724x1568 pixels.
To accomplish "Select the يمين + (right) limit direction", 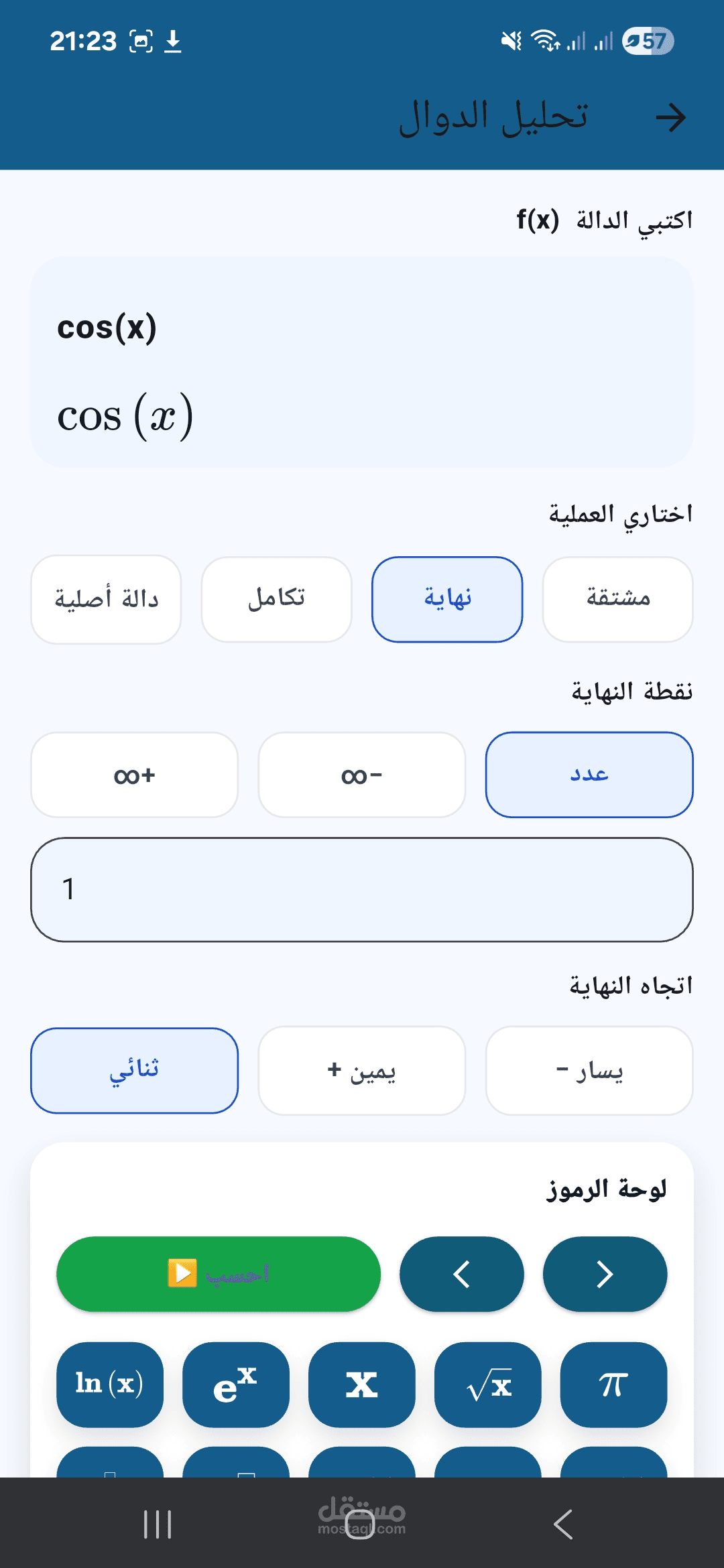I will [x=361, y=1070].
